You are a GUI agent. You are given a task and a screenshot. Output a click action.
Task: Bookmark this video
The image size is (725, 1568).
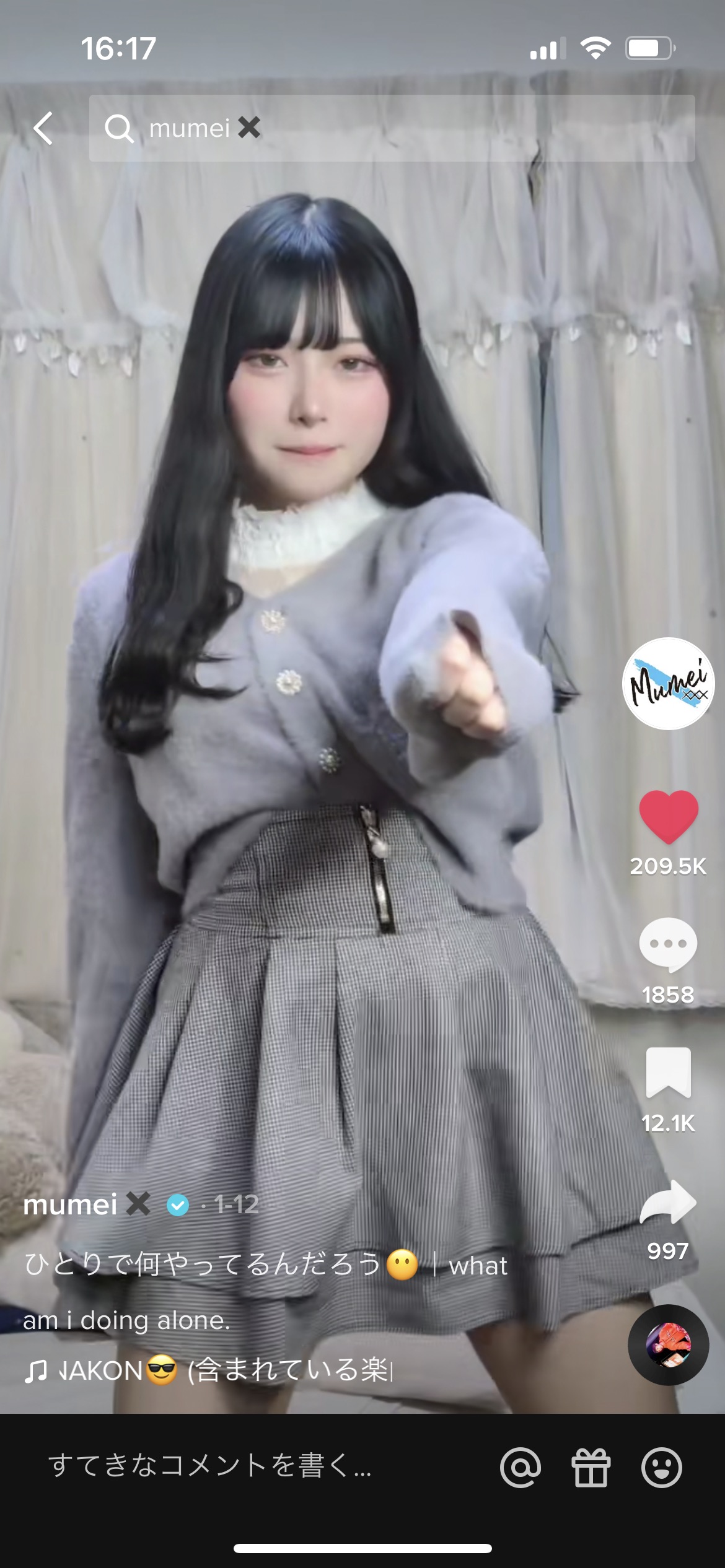point(668,1073)
